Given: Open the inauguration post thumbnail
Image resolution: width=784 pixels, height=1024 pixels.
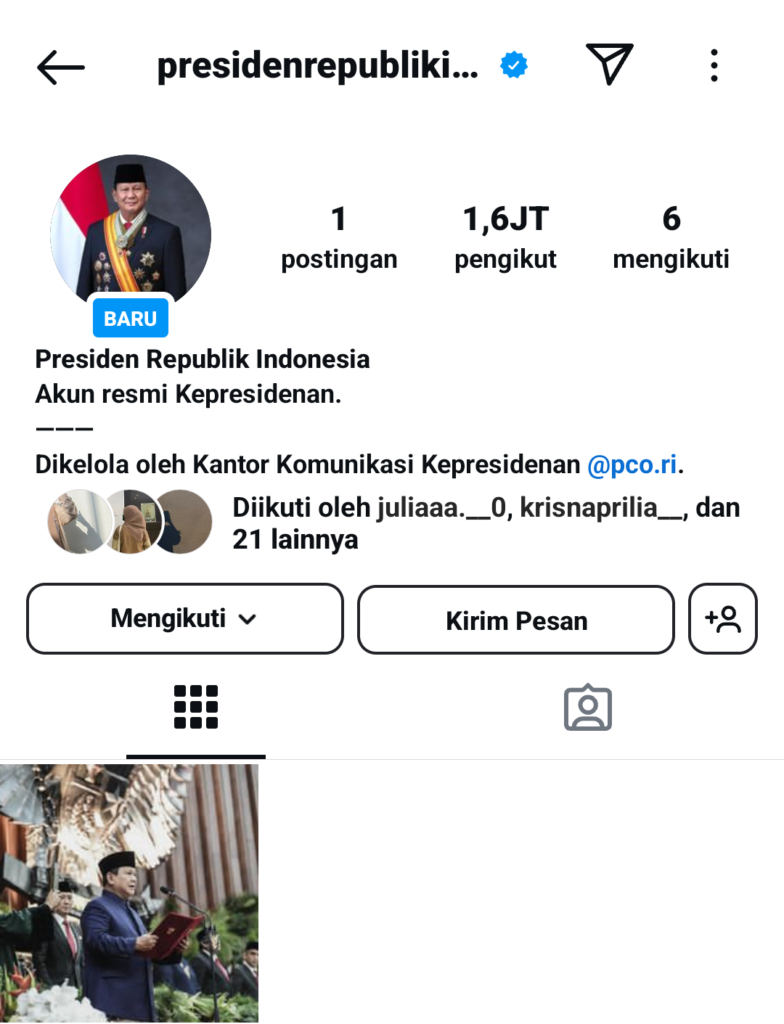Looking at the screenshot, I should pos(129,893).
